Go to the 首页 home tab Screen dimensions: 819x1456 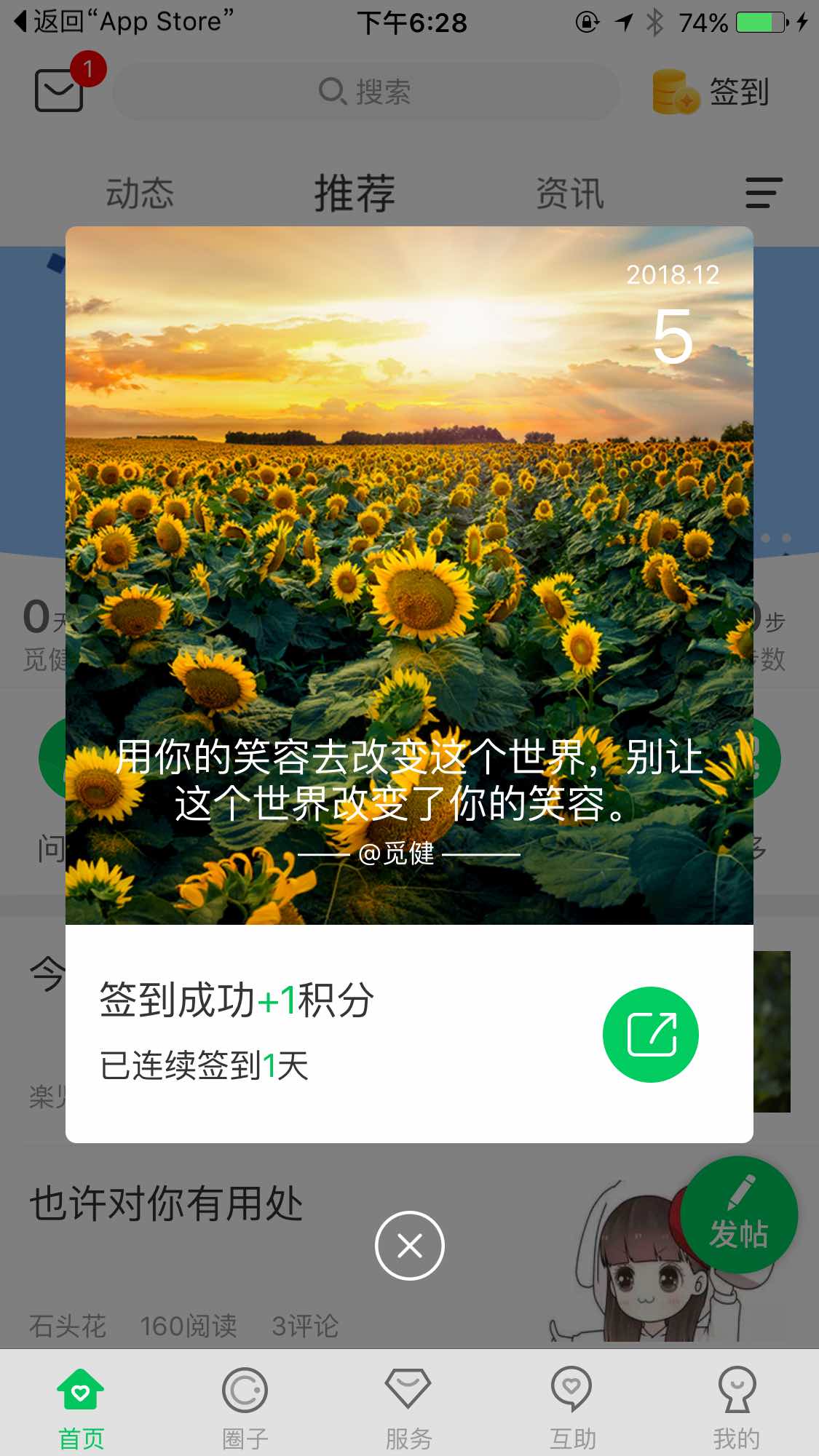click(82, 1407)
